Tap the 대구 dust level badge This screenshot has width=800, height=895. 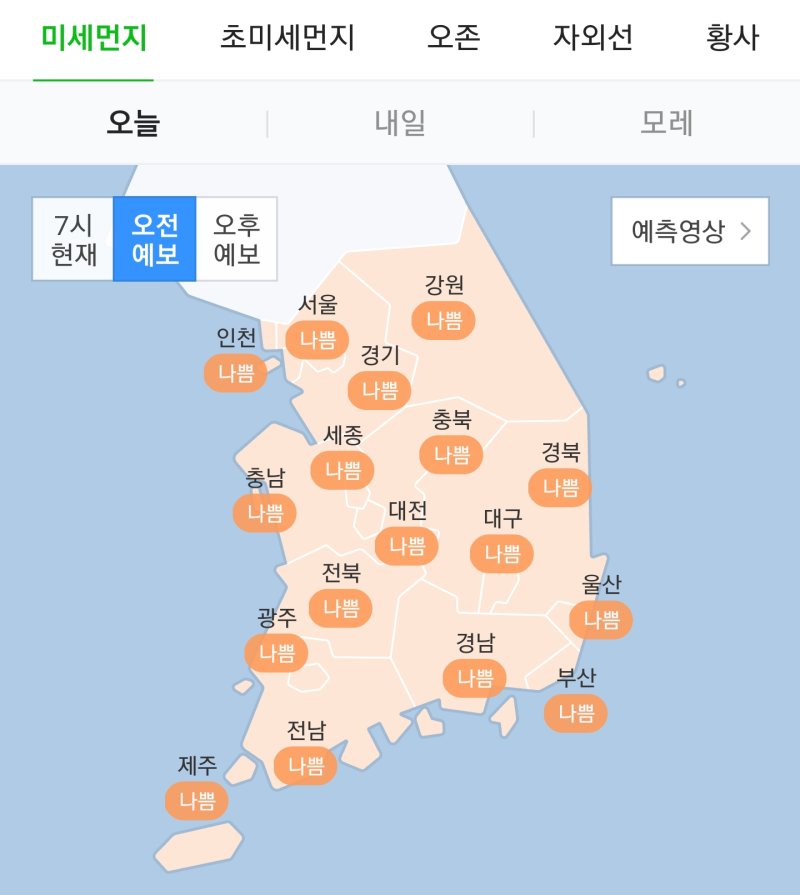click(x=502, y=553)
